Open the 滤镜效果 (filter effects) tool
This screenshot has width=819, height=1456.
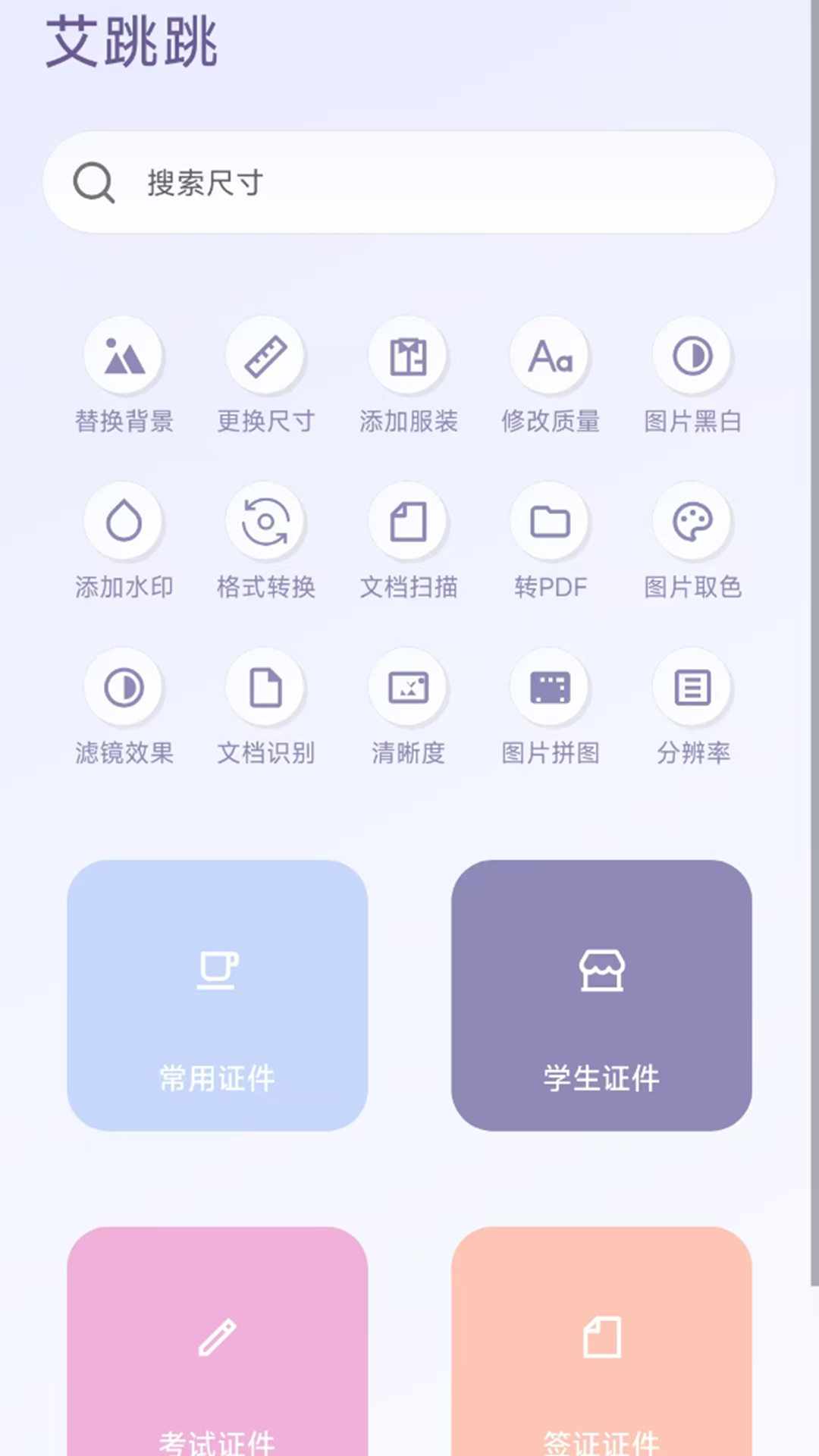tap(124, 711)
